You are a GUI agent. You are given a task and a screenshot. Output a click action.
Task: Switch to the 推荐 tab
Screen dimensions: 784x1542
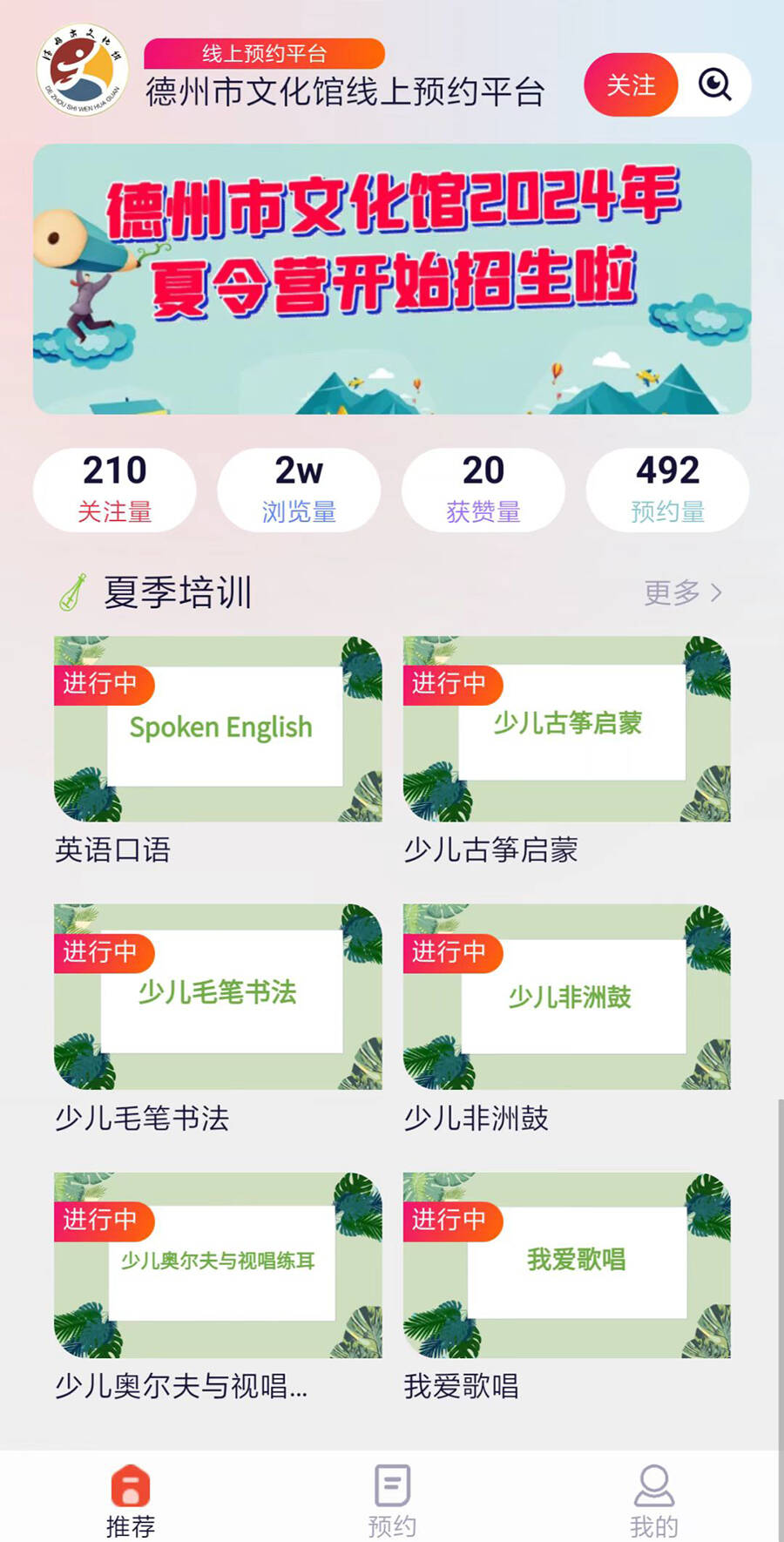(131, 1500)
